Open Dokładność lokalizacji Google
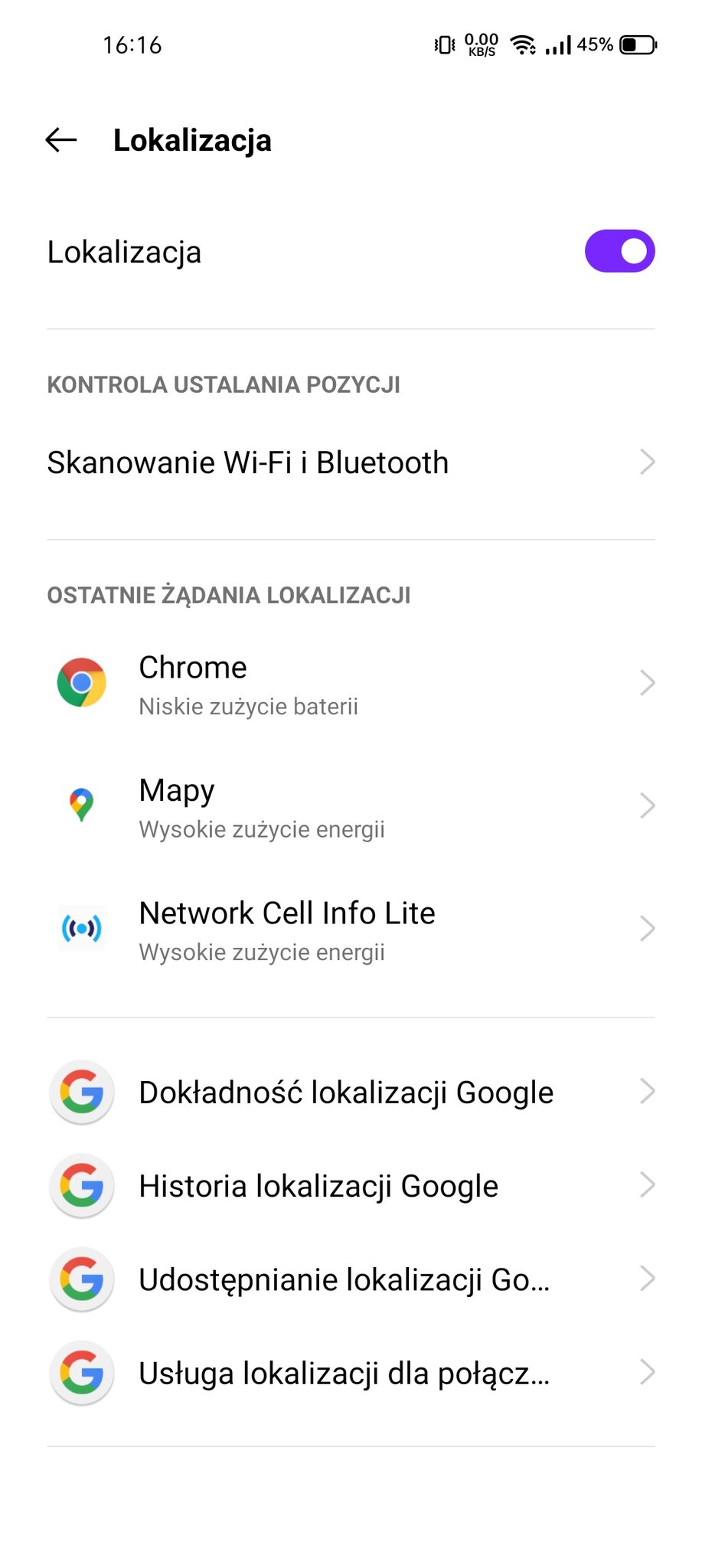The width and height of the screenshot is (702, 1568). coord(351,1092)
